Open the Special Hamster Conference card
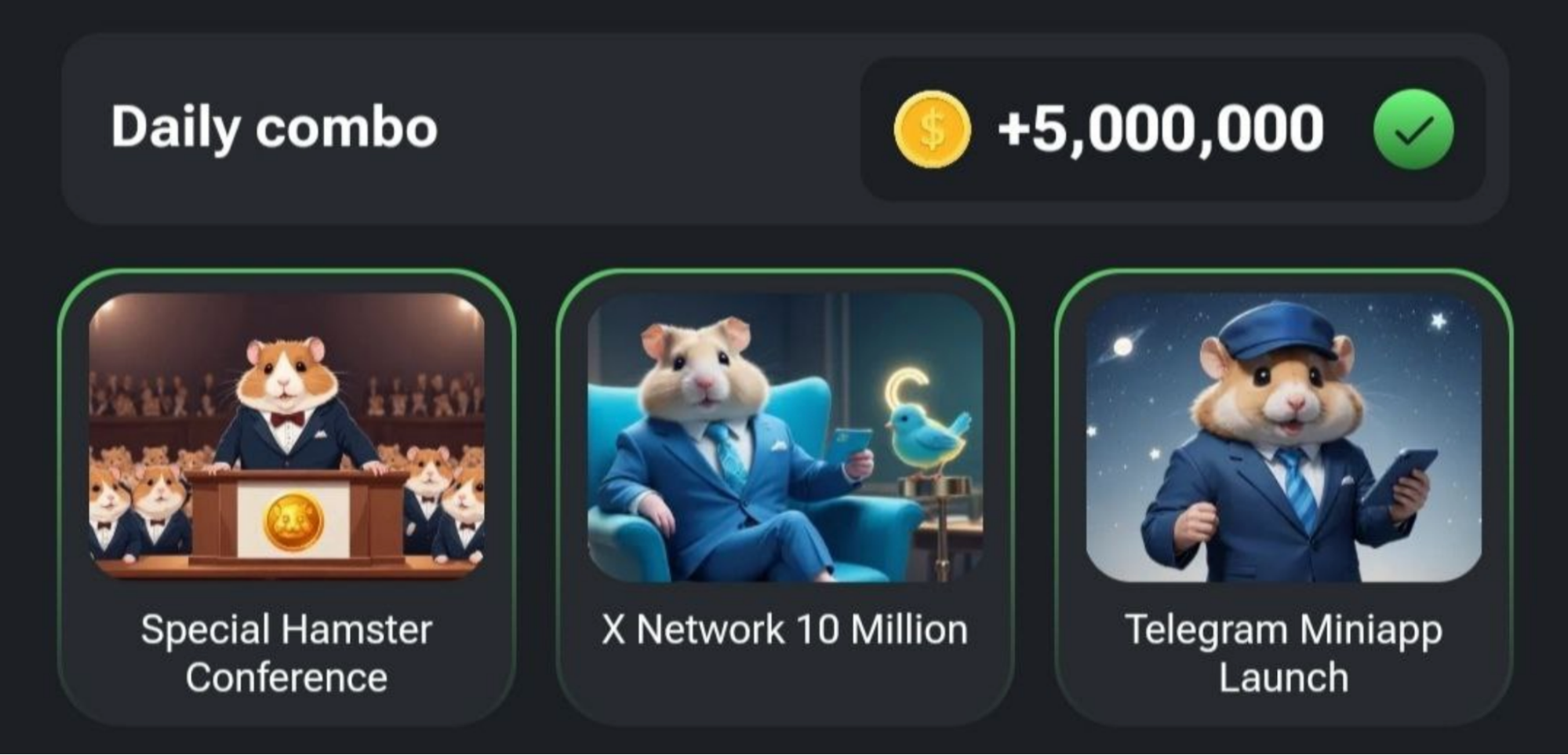 [286, 496]
